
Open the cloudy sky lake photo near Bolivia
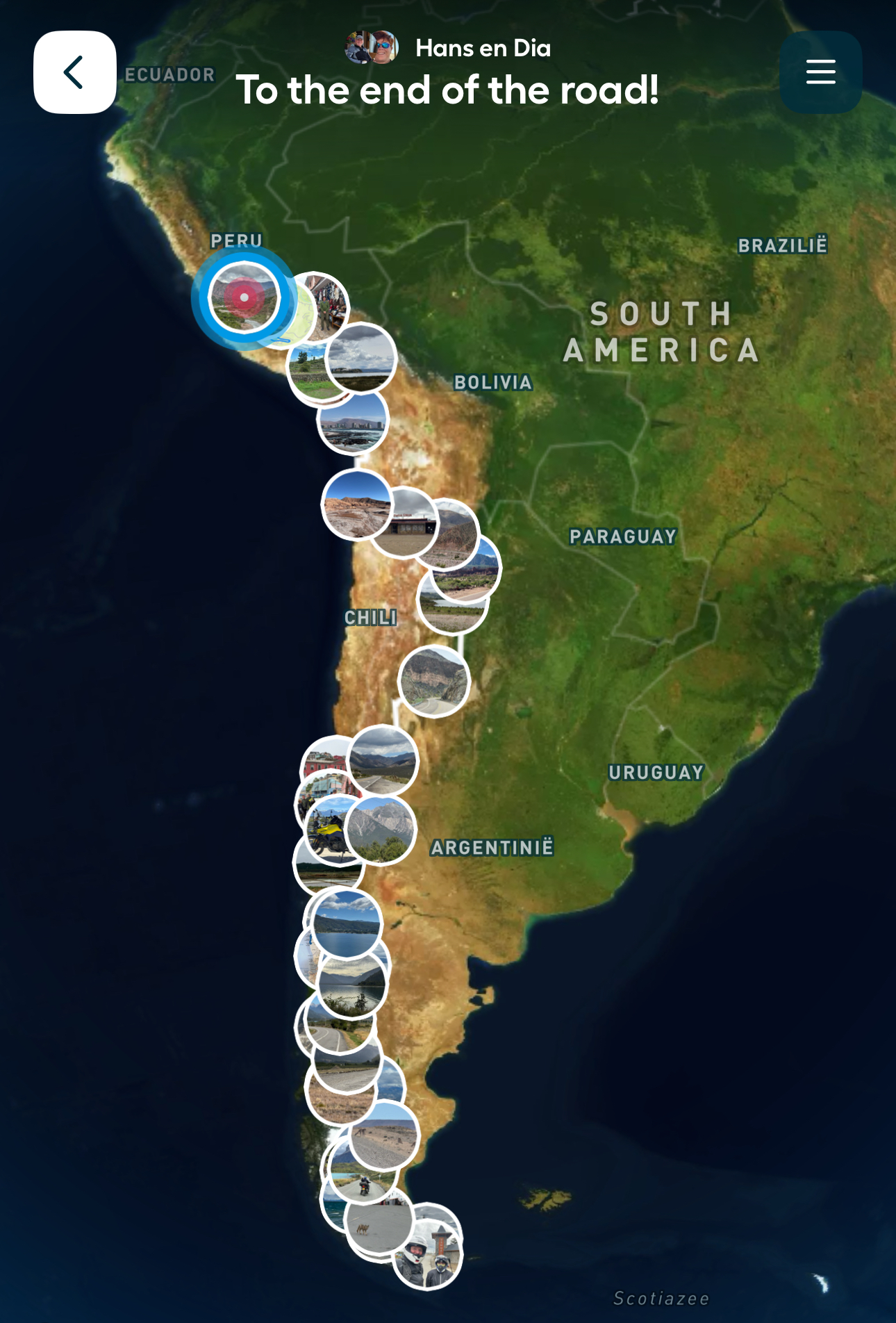(x=362, y=358)
